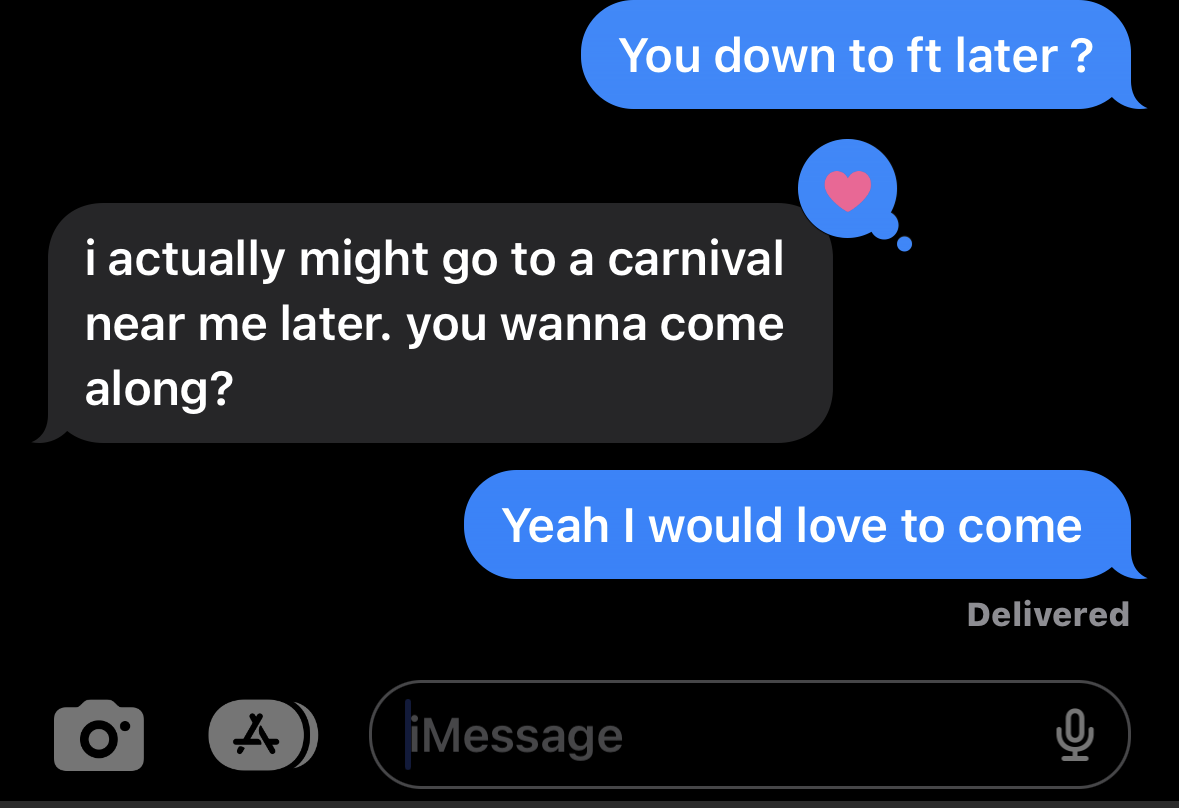Open the App Store apps drawer

260,736
